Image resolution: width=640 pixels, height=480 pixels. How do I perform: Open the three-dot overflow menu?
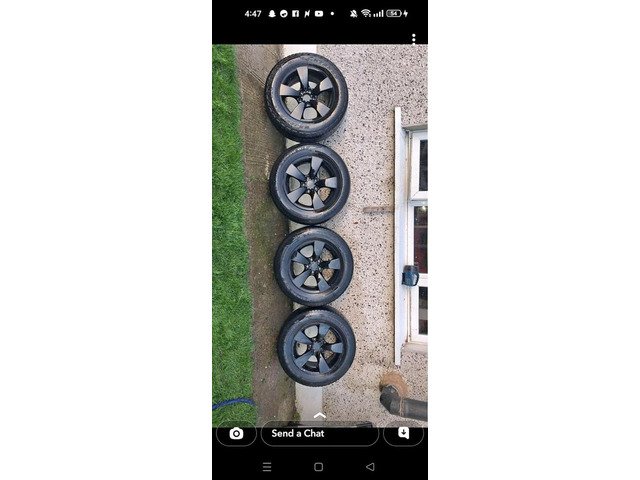414,39
